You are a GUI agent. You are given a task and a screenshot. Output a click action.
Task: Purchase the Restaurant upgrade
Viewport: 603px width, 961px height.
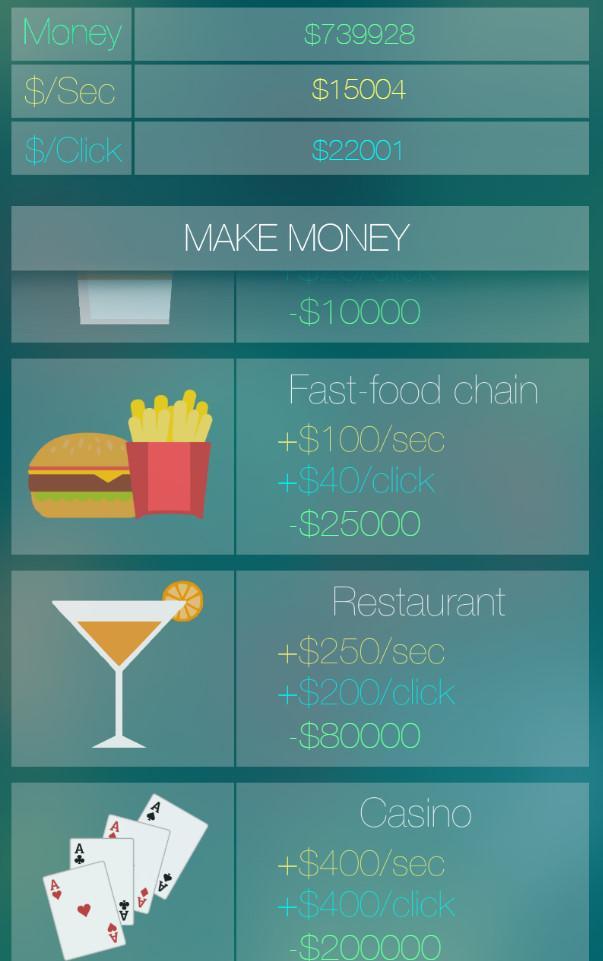[x=300, y=669]
